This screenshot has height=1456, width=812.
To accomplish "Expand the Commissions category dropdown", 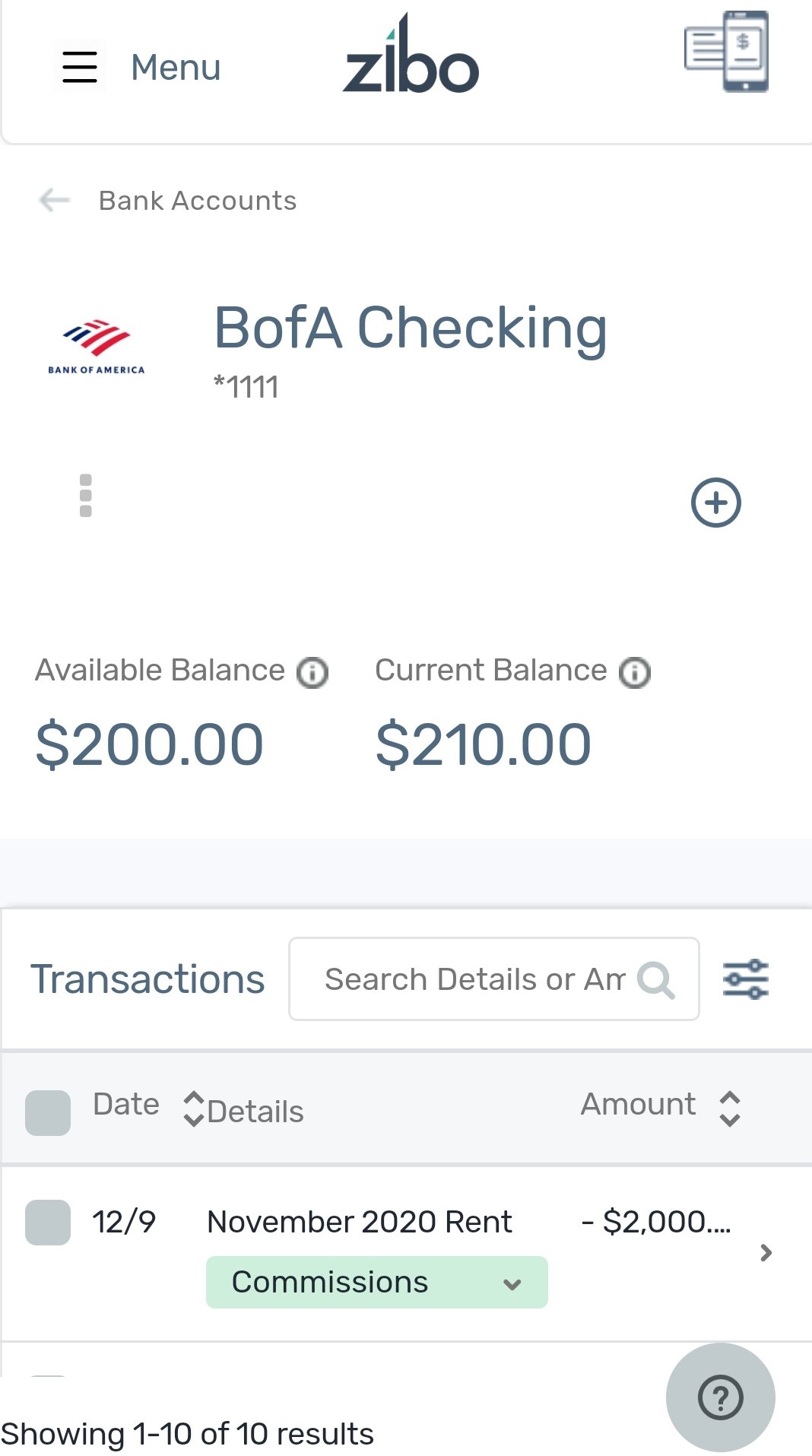I will (x=376, y=1282).
